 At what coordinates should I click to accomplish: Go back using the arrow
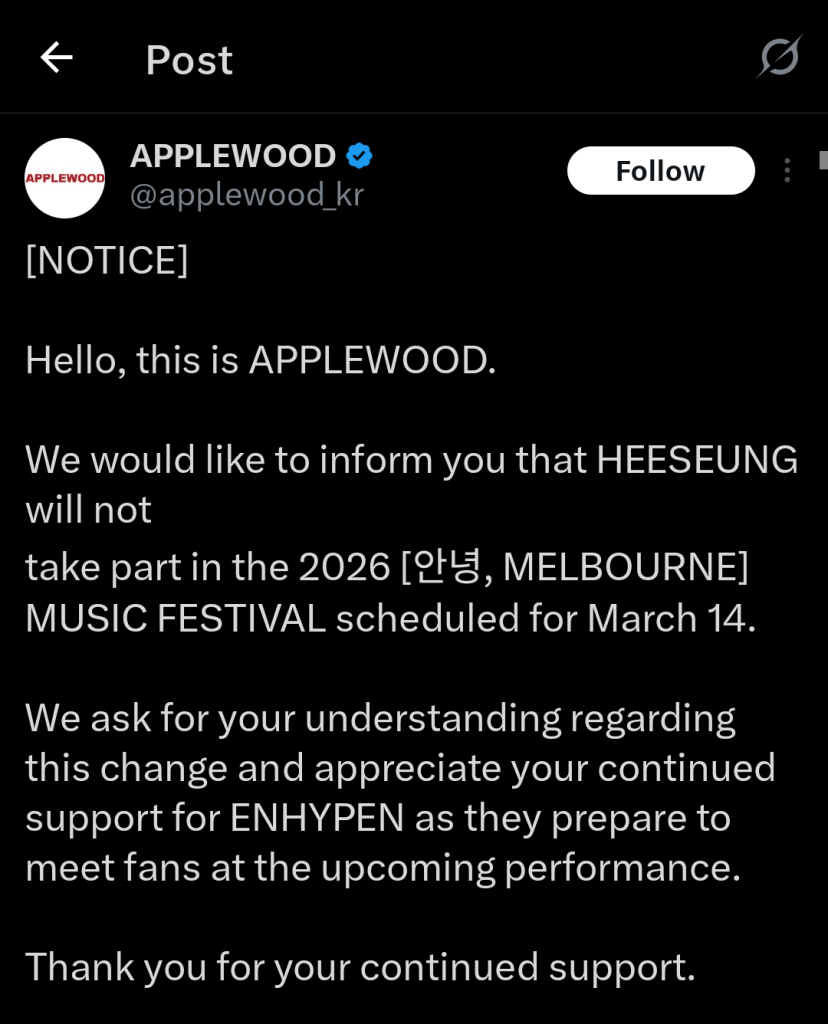point(56,58)
